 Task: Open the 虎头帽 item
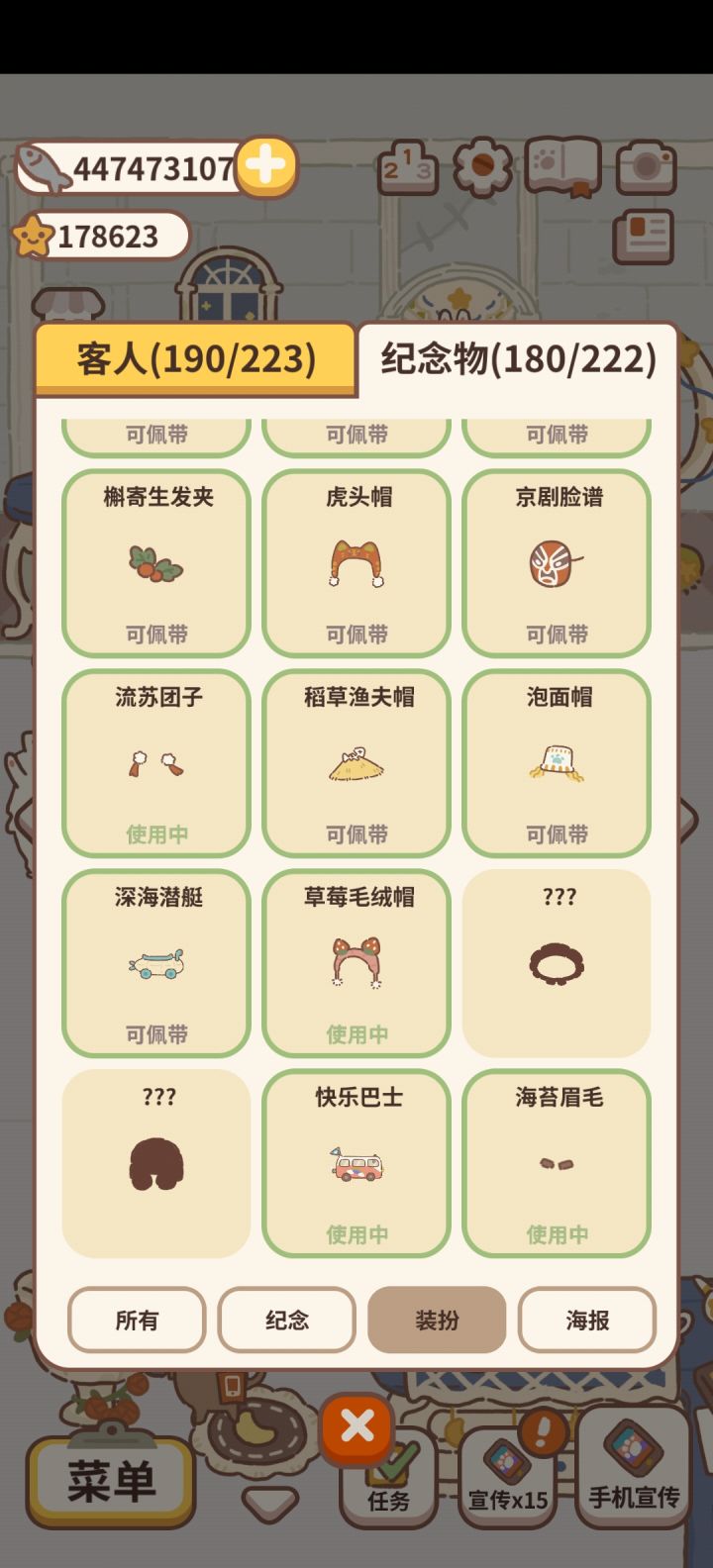[356, 563]
